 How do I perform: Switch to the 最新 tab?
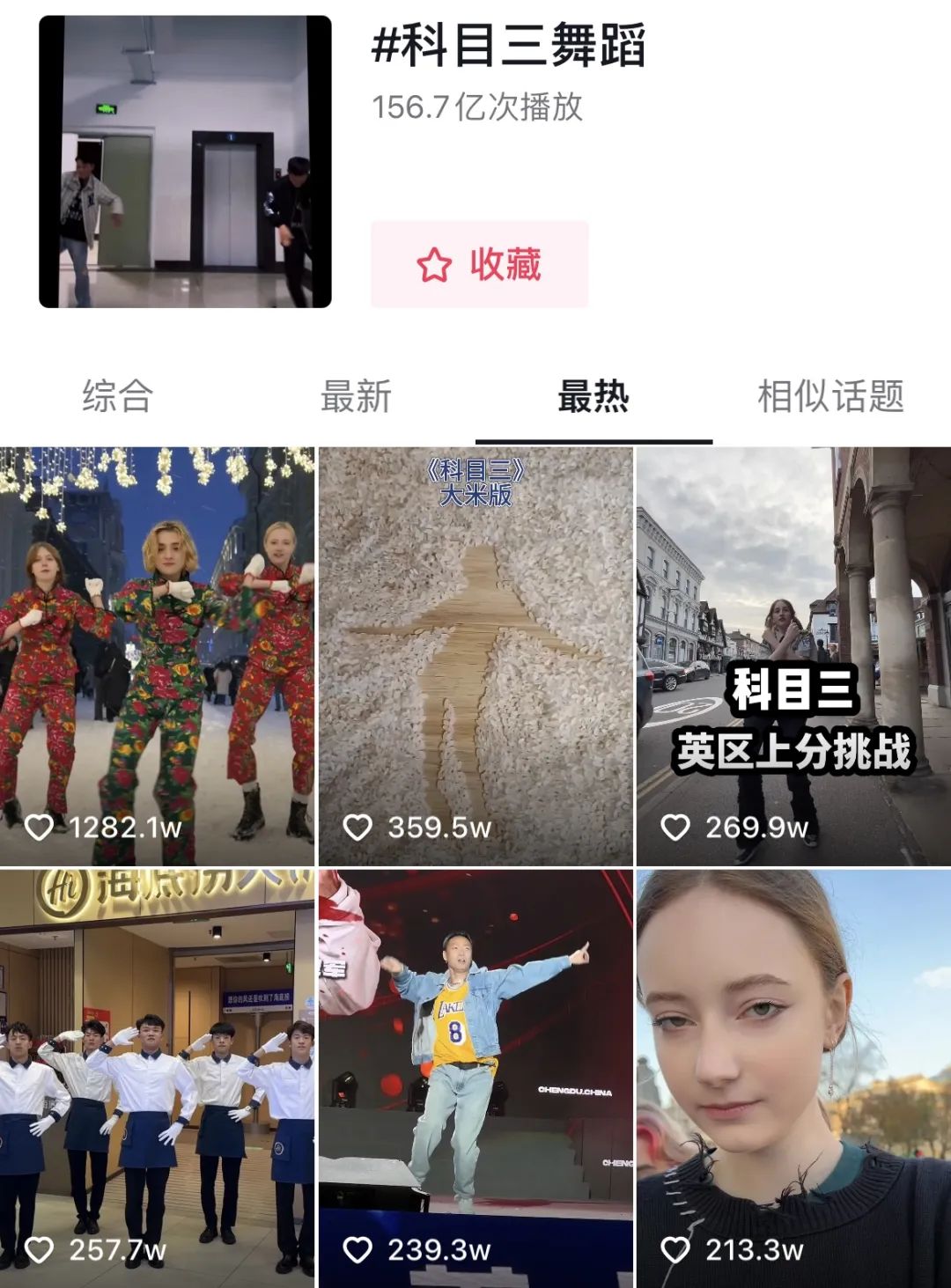point(356,397)
